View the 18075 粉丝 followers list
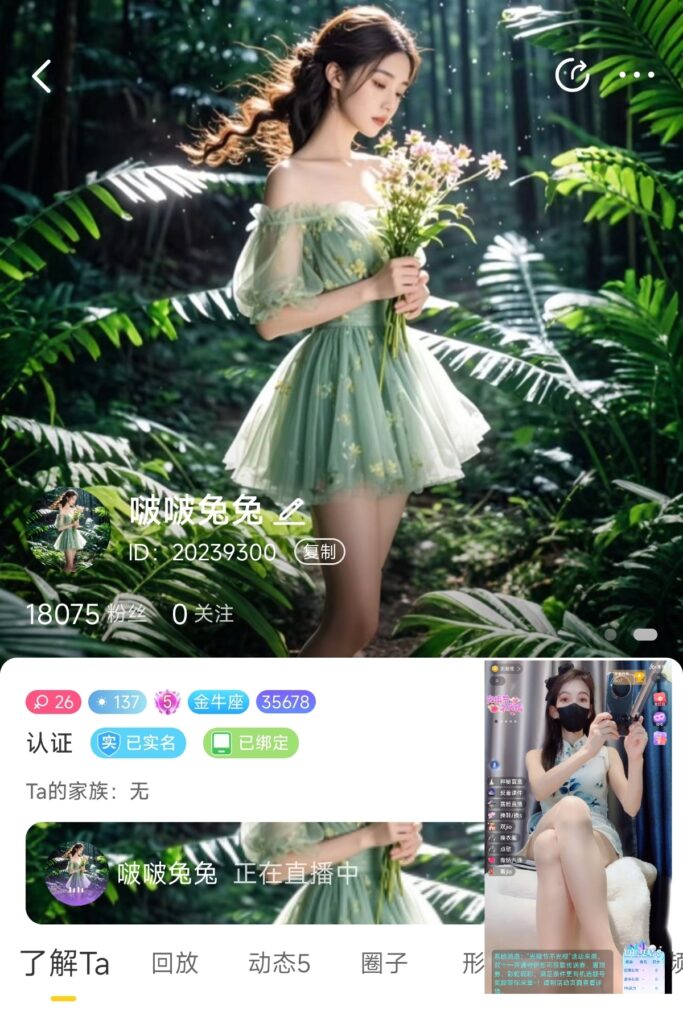The height and width of the screenshot is (1024, 683). (84, 614)
